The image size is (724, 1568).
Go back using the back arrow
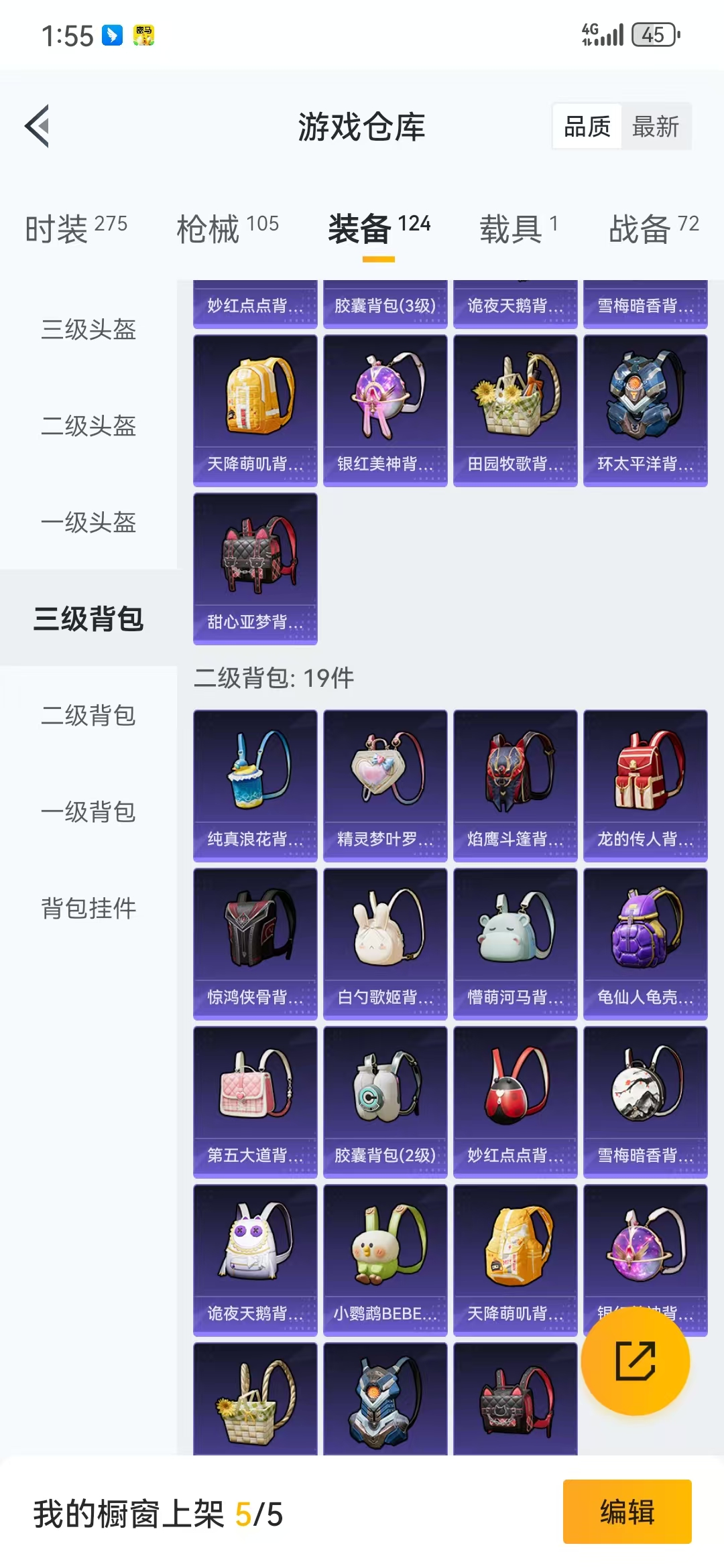tap(38, 126)
